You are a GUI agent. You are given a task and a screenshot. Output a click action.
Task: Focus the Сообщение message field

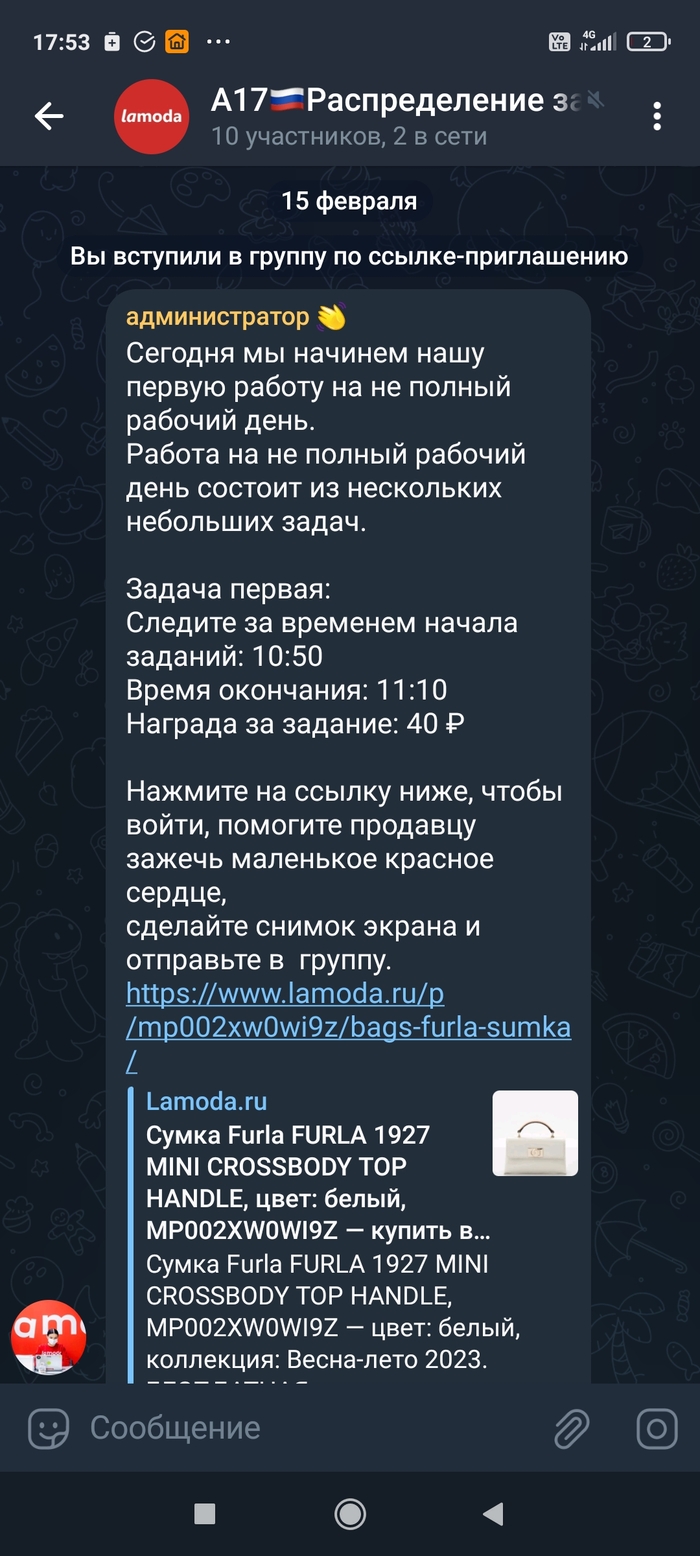(300, 1428)
